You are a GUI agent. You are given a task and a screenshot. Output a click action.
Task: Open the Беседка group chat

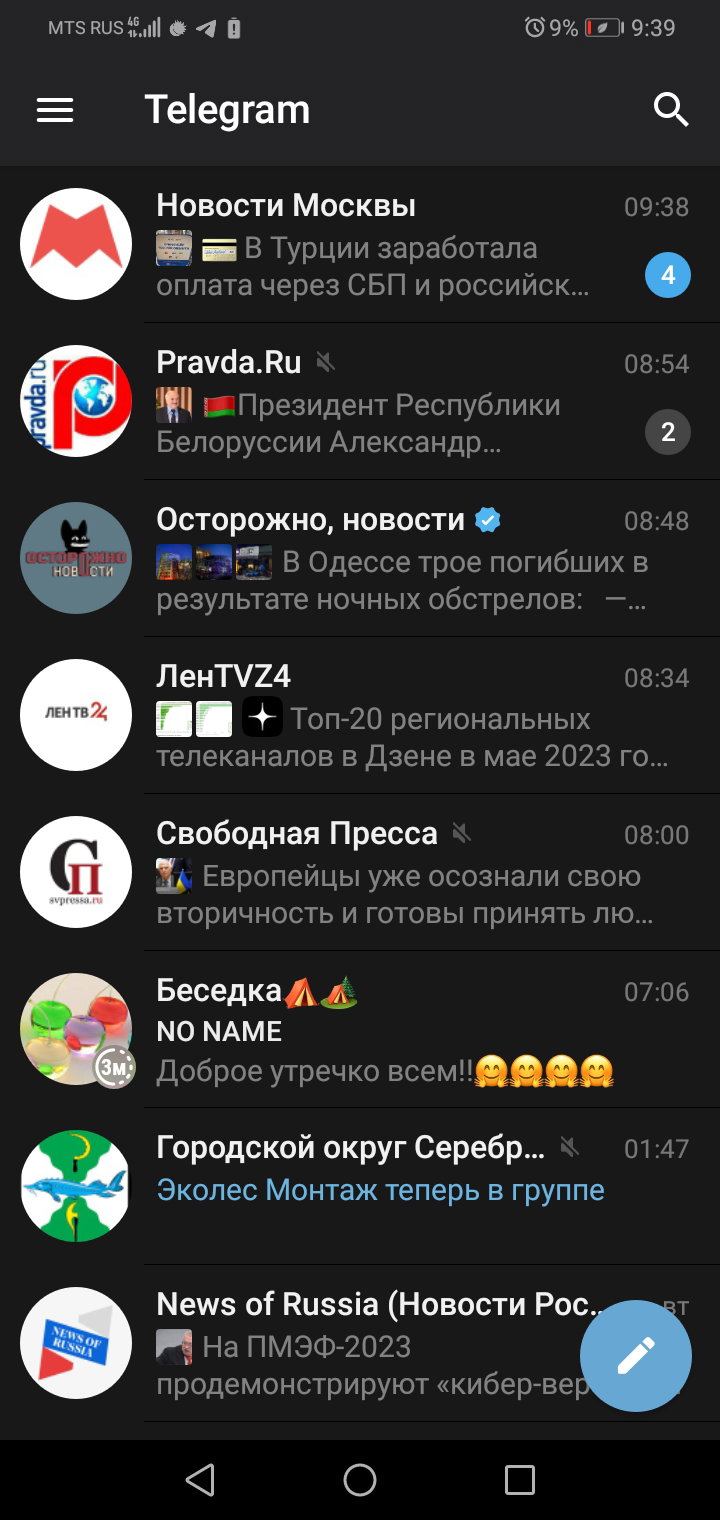tap(360, 1030)
